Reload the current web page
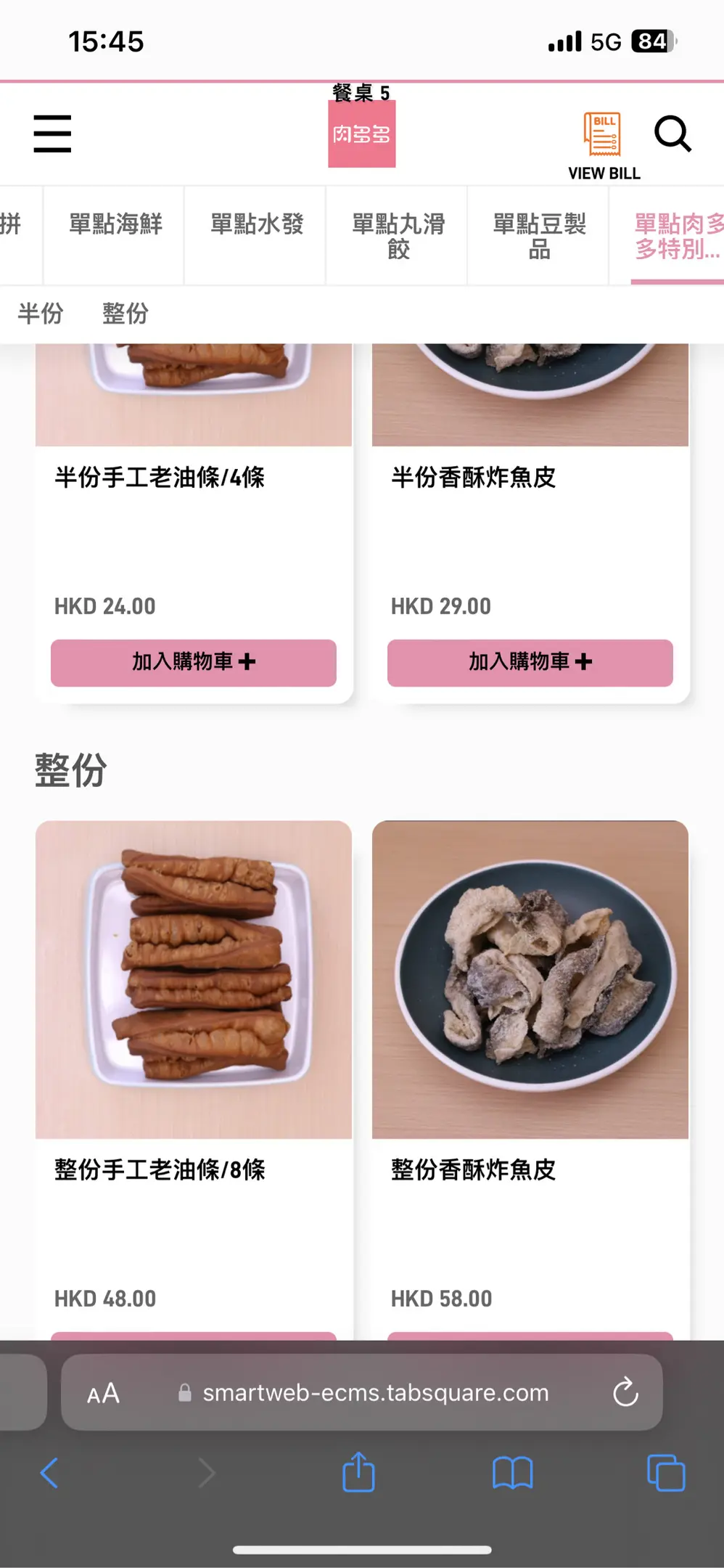This screenshot has width=724, height=1568. pos(625,1392)
